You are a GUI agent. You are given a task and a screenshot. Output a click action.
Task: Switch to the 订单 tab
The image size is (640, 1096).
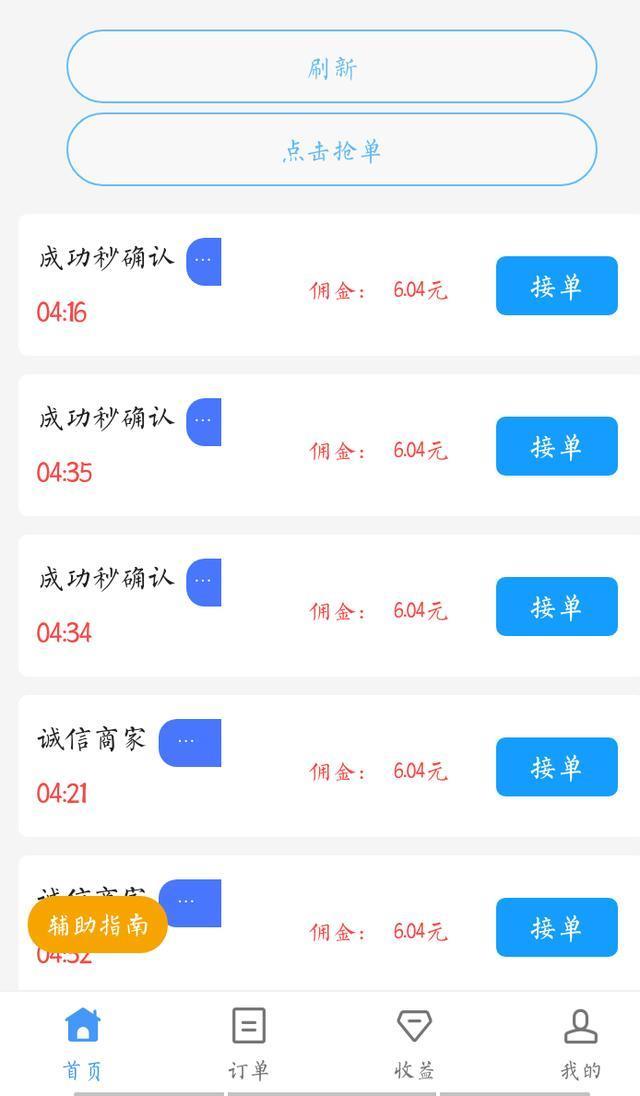[248, 1043]
